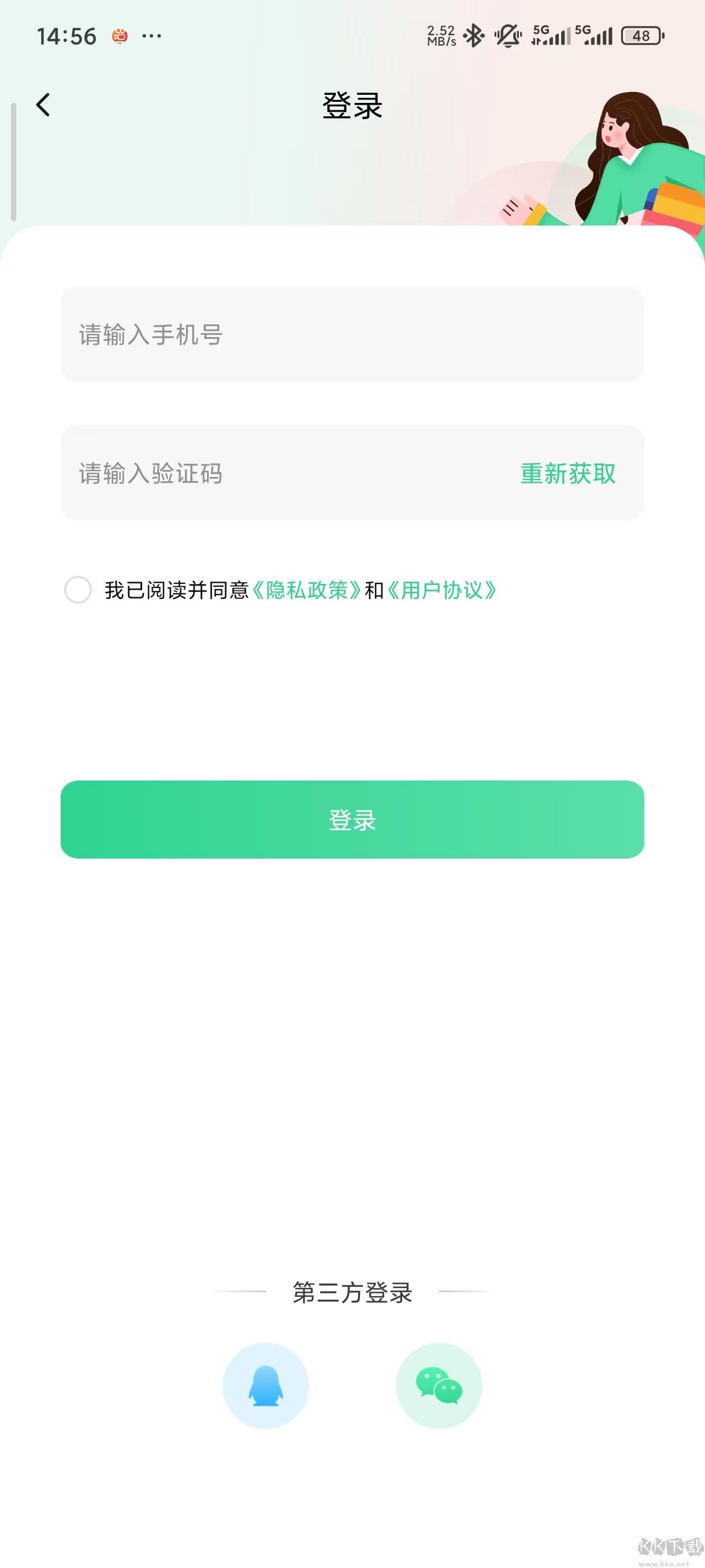Image resolution: width=705 pixels, height=1568 pixels.
Task: Expand the status bar ellipsis menu
Action: click(152, 36)
